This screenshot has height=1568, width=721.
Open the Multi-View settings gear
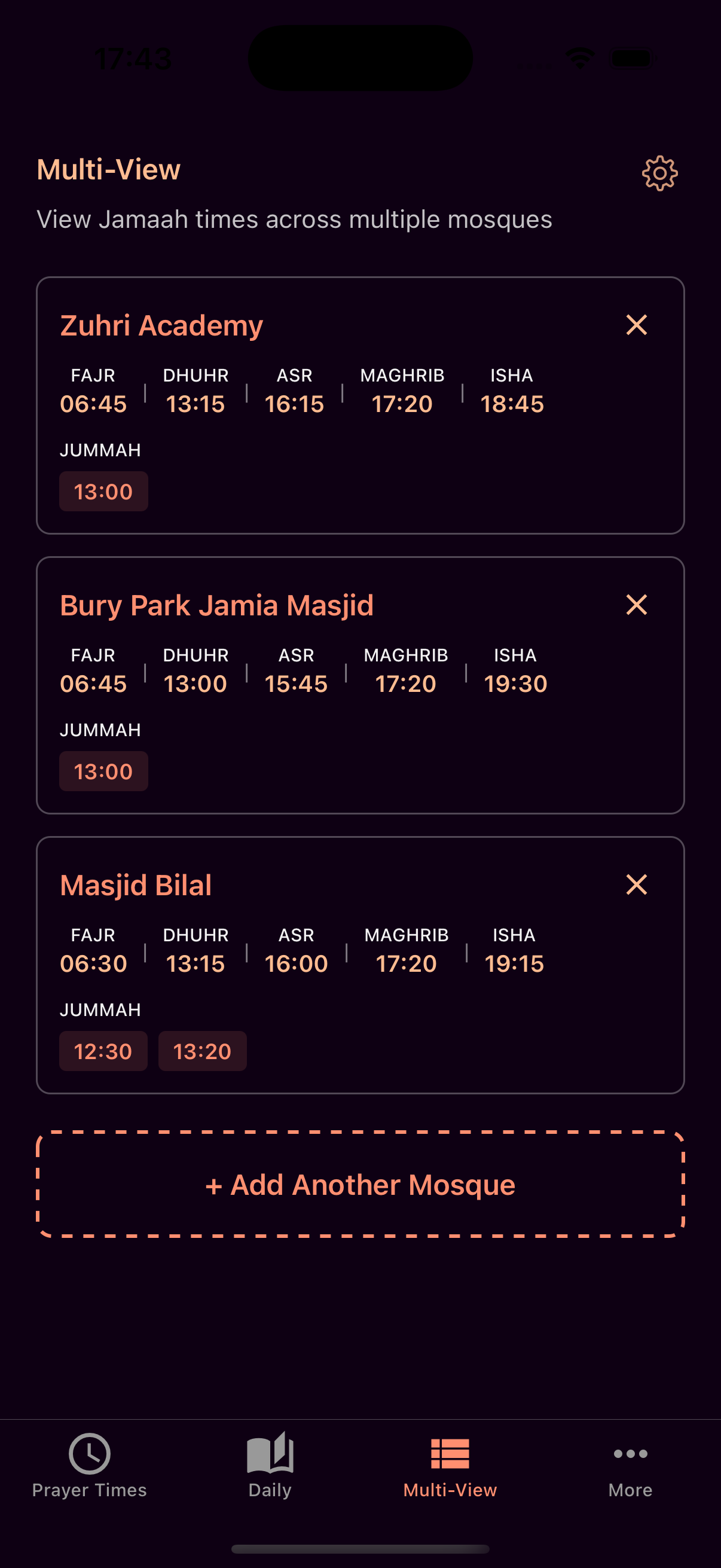(659, 173)
